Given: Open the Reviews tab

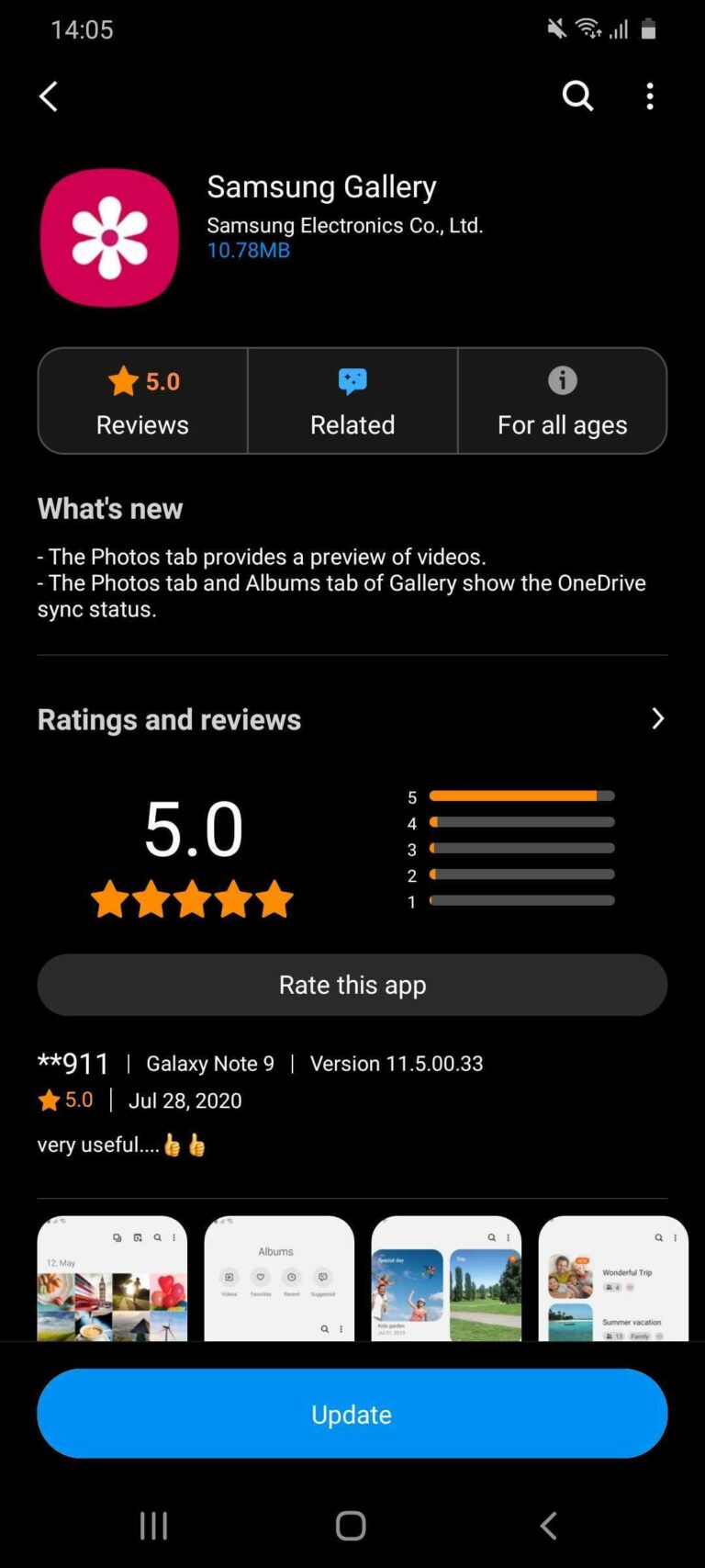Looking at the screenshot, I should [x=141, y=401].
